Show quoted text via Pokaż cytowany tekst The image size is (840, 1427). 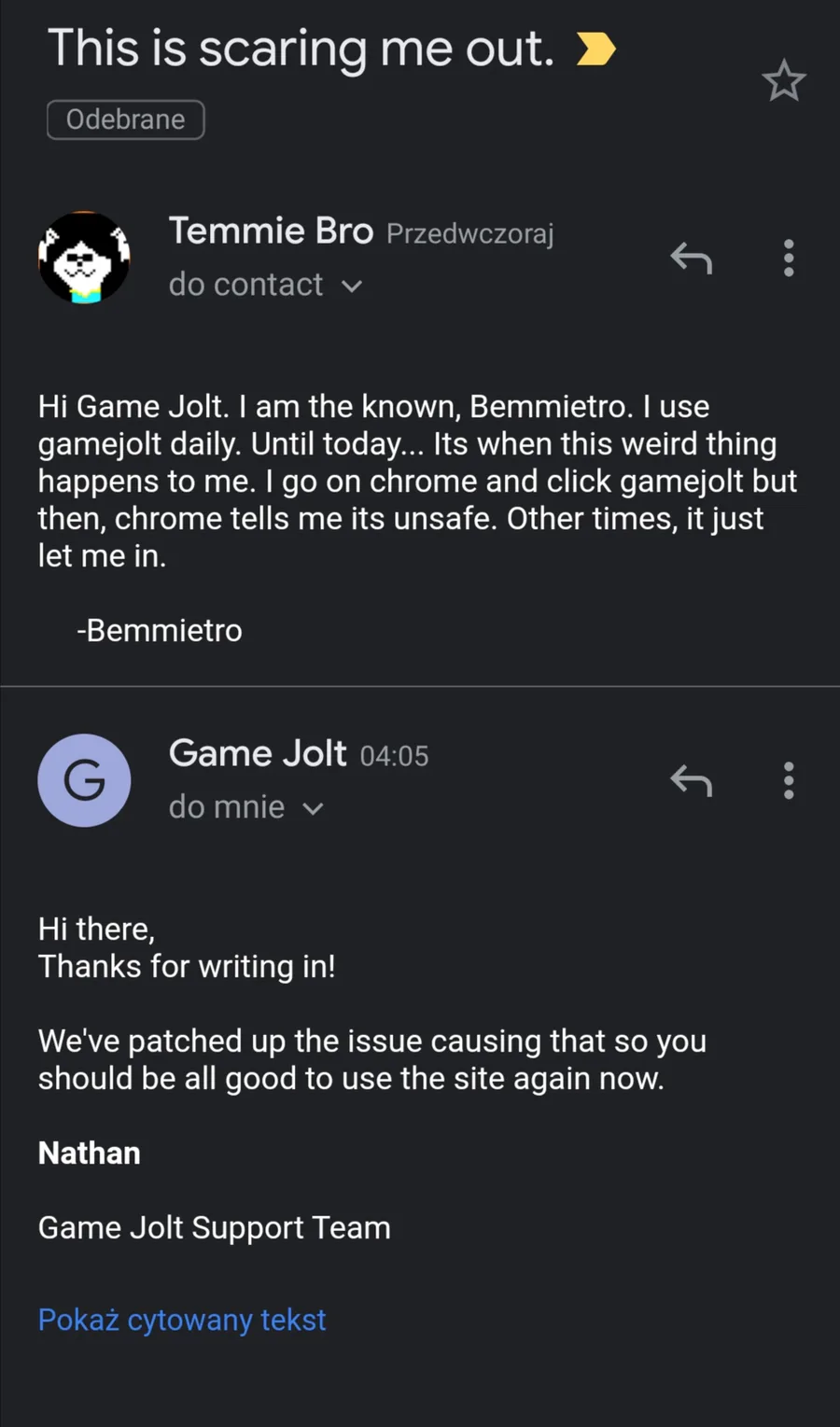(x=182, y=1320)
